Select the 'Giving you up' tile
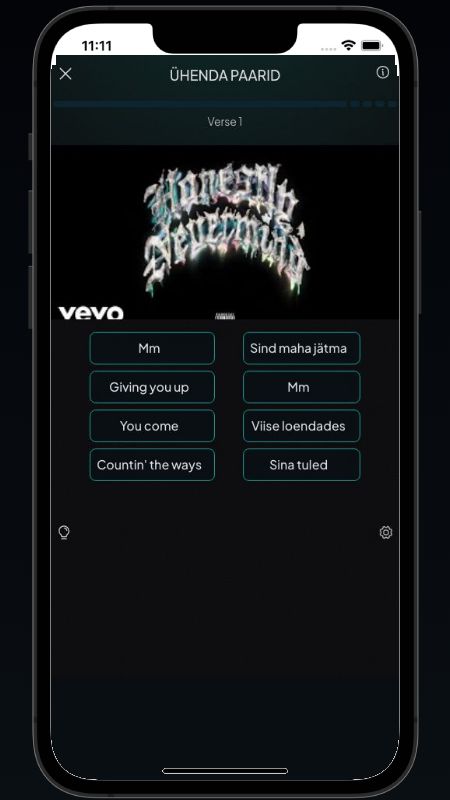Screen dimensions: 450x800 (152, 387)
